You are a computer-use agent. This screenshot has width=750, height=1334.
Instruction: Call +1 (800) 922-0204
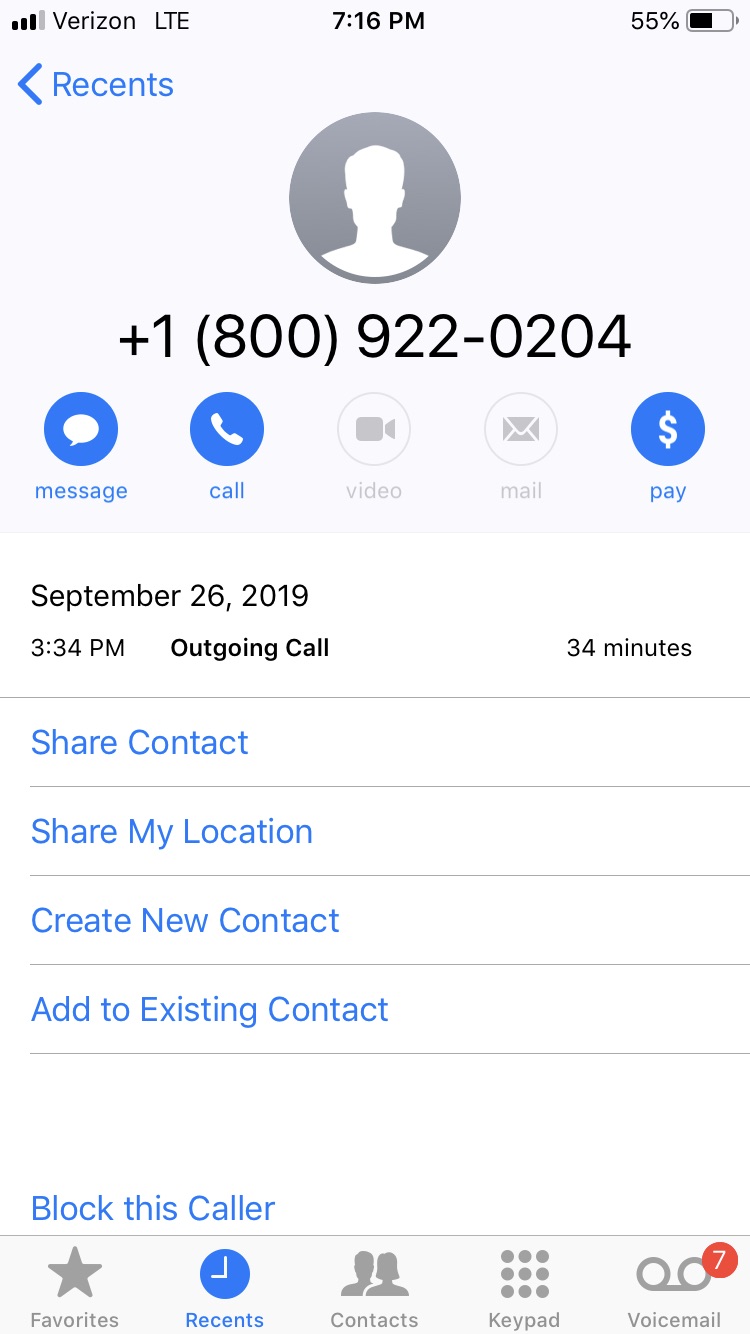(227, 430)
